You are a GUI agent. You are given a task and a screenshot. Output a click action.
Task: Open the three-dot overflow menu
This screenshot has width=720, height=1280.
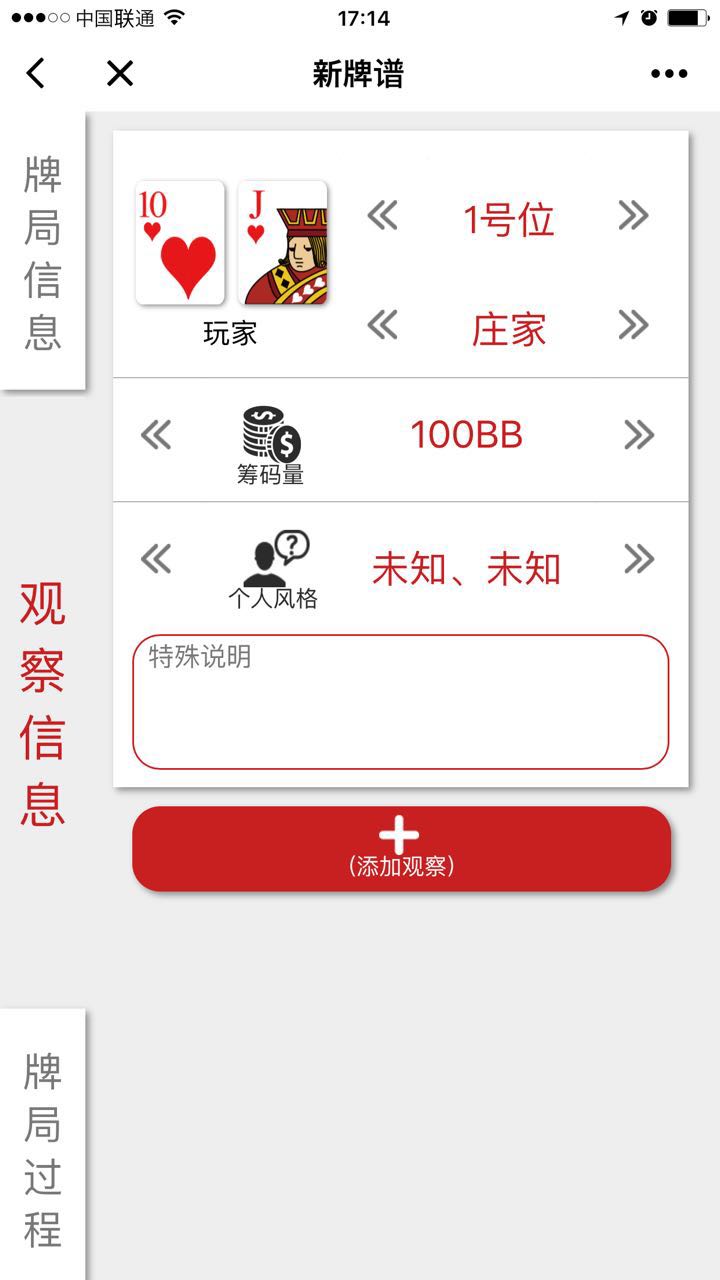coord(668,73)
